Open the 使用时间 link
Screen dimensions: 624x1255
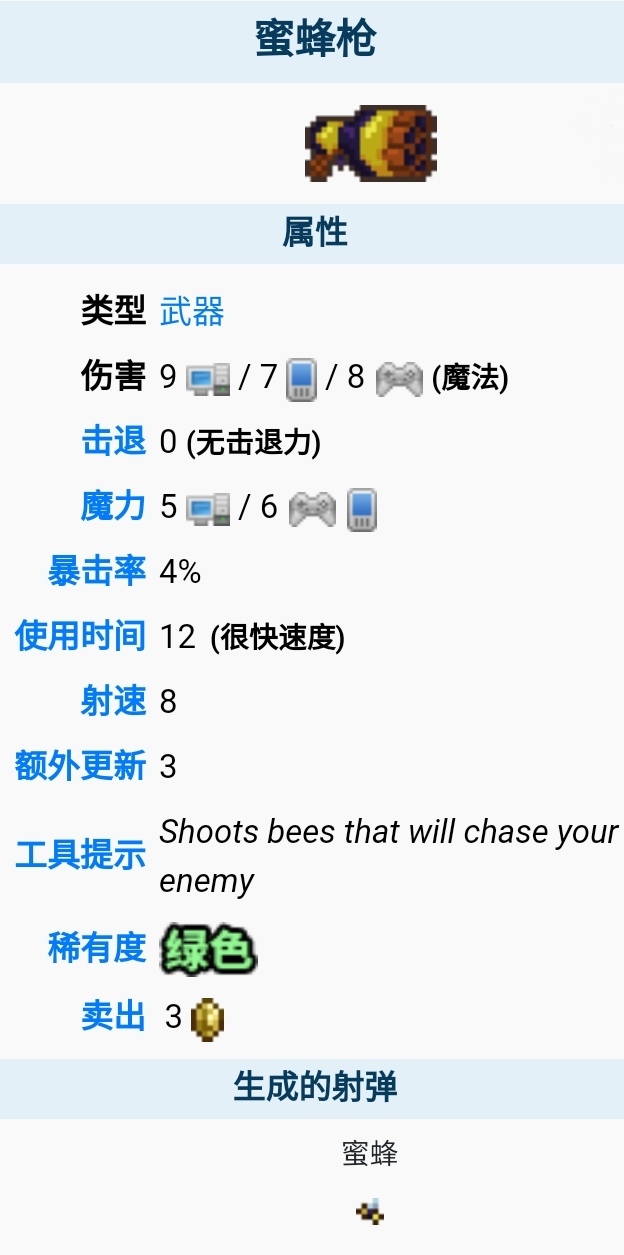click(80, 636)
